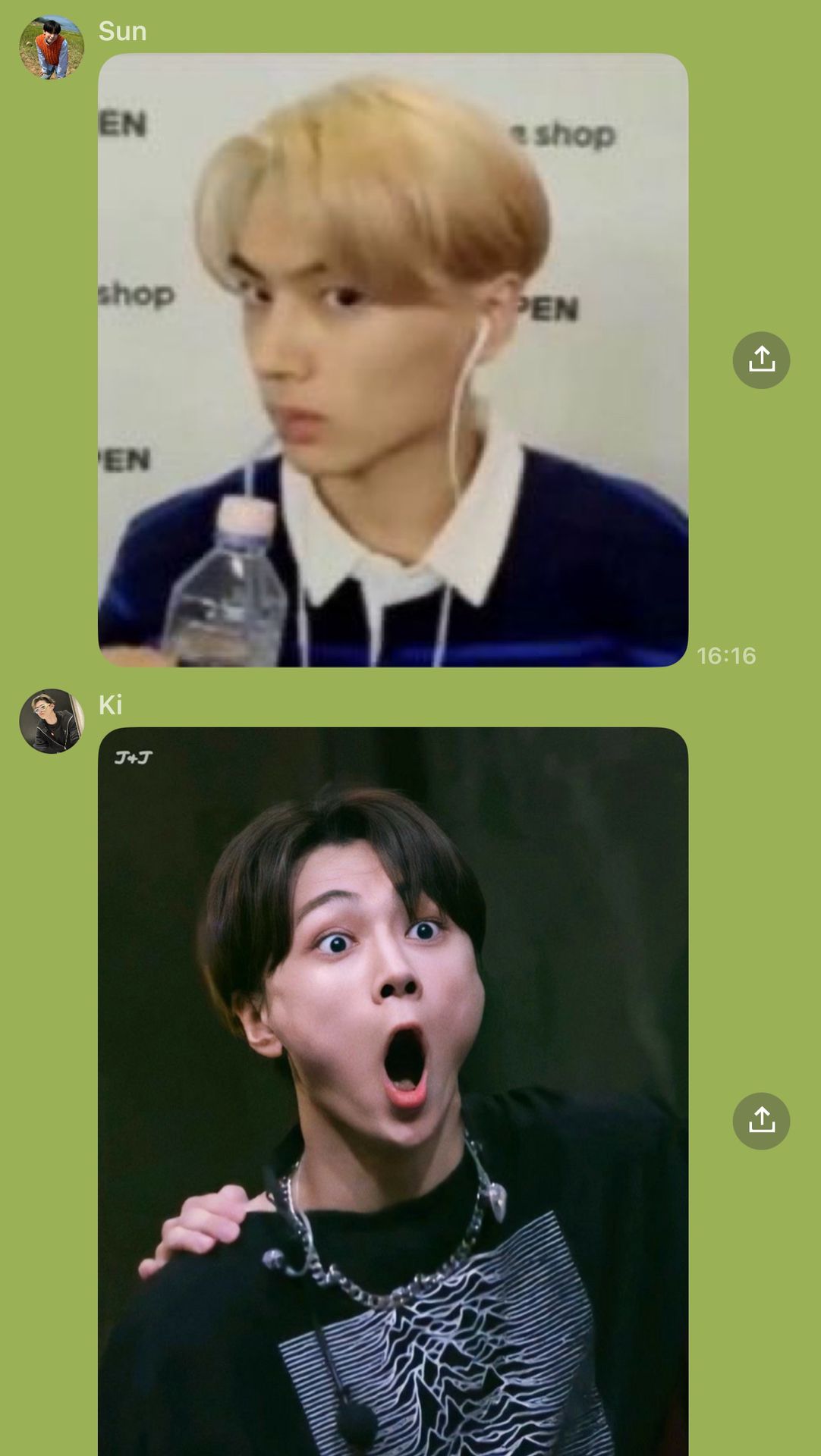
Task: Share Sun's photo message
Action: point(761,360)
